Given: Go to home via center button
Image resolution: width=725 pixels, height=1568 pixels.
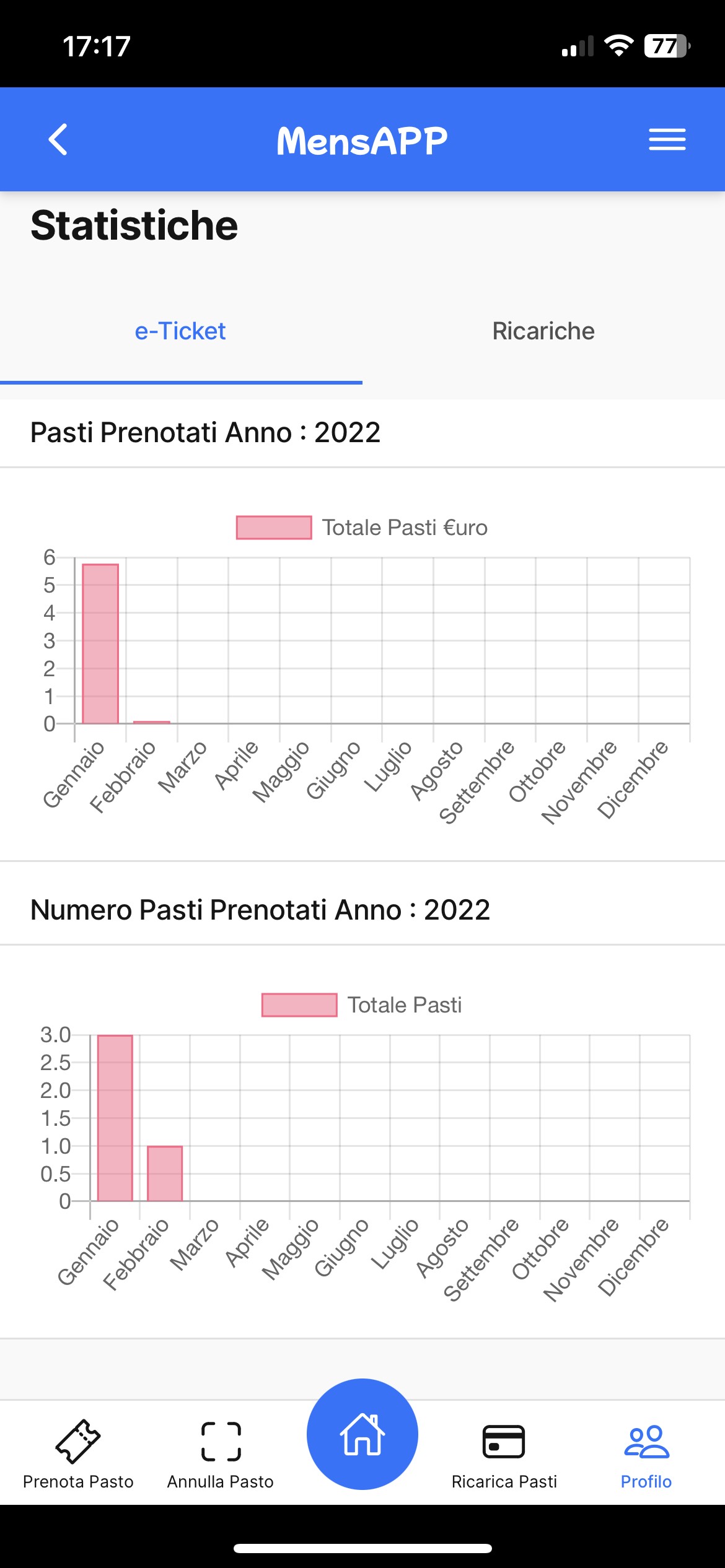Looking at the screenshot, I should point(362,1434).
